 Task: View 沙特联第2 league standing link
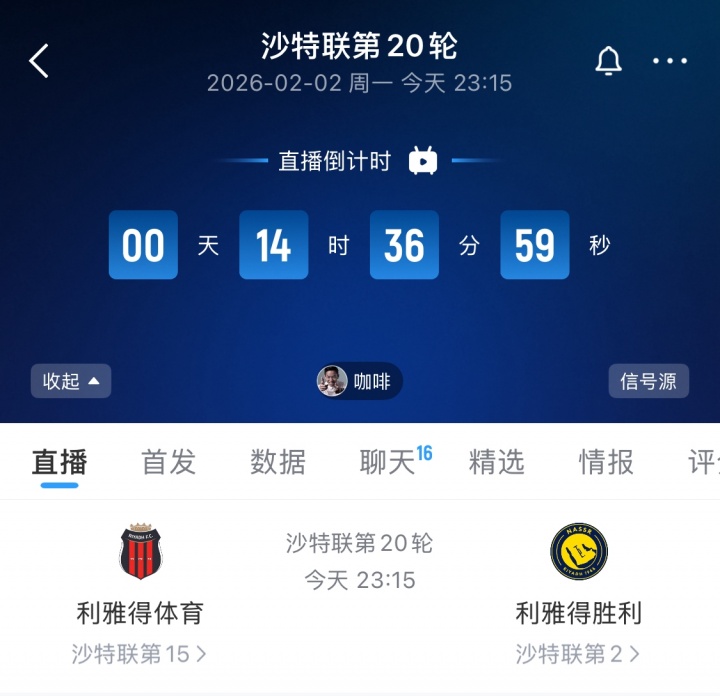(x=578, y=654)
